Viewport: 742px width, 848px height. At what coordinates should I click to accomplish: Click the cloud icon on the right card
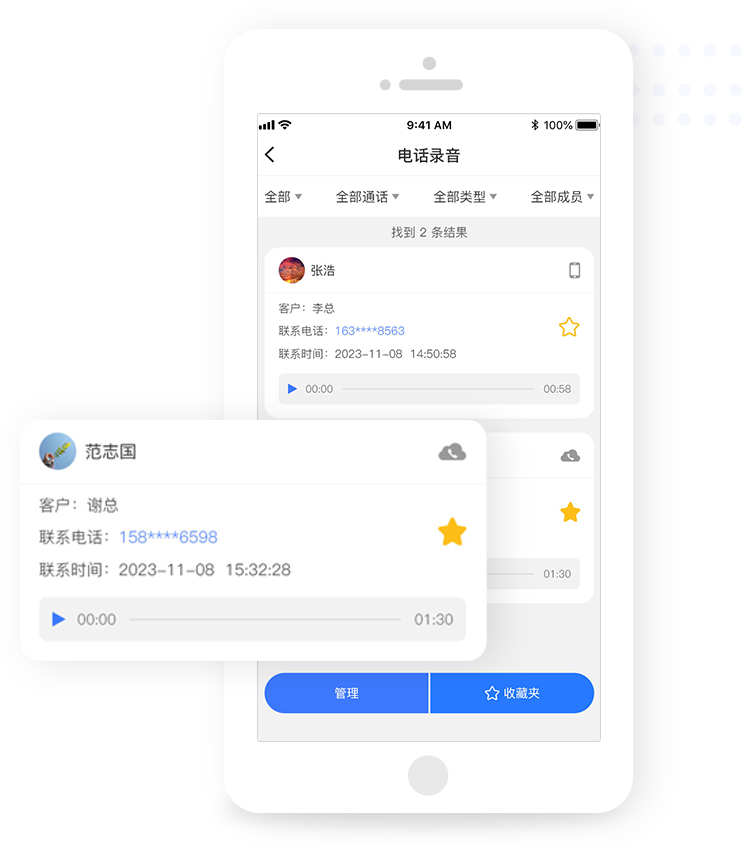click(570, 455)
